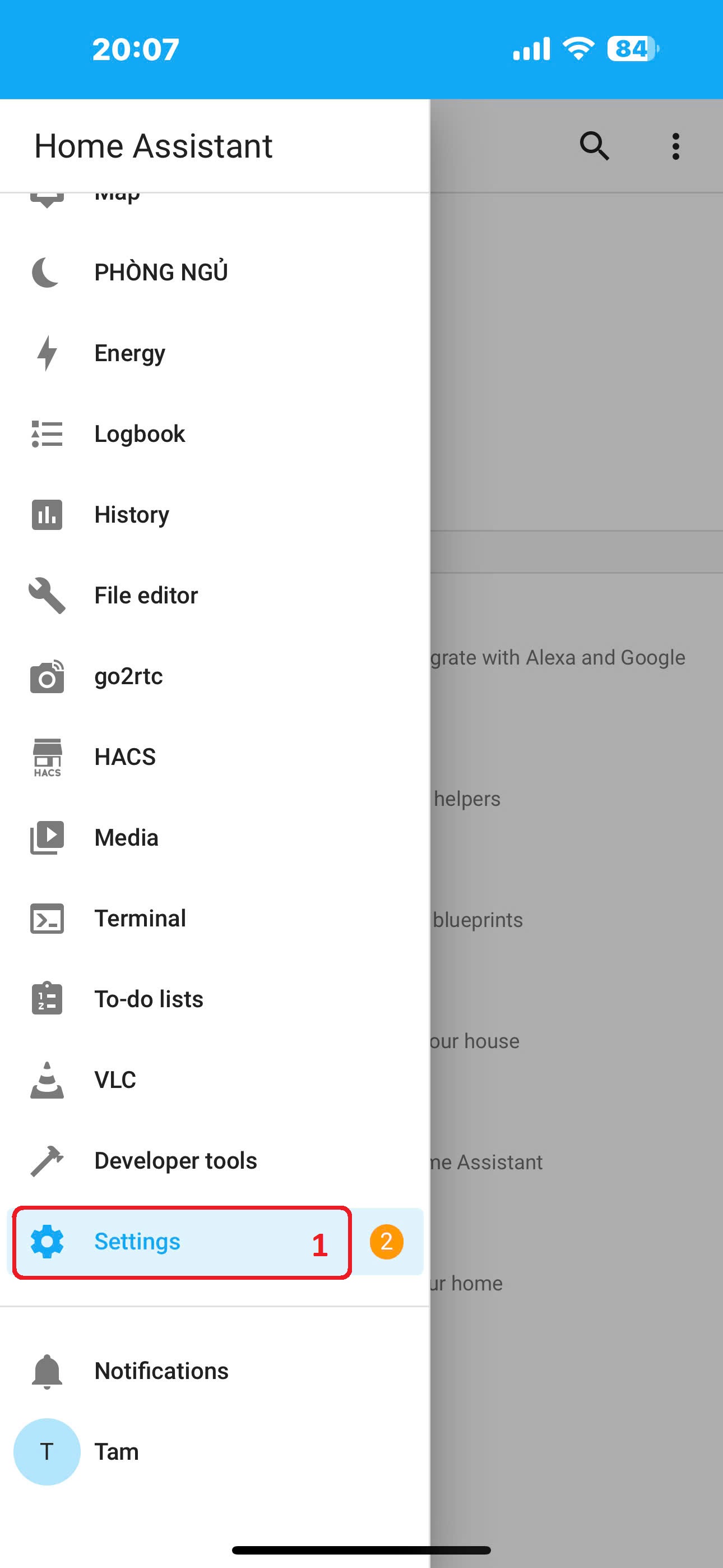Open HACS store
The image size is (723, 1568).
click(x=215, y=757)
